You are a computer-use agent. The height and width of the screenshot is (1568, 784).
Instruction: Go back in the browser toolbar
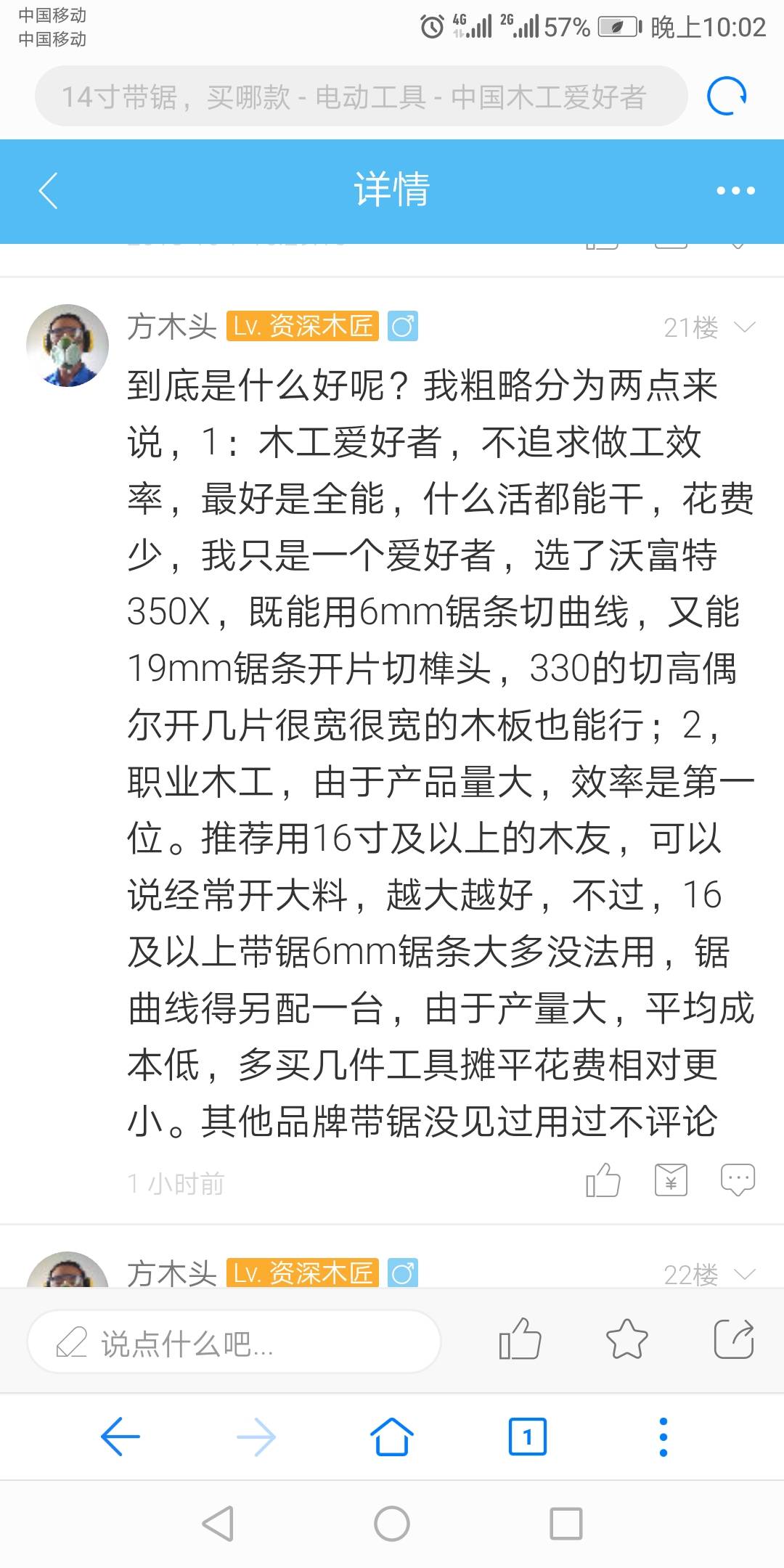[x=121, y=1437]
